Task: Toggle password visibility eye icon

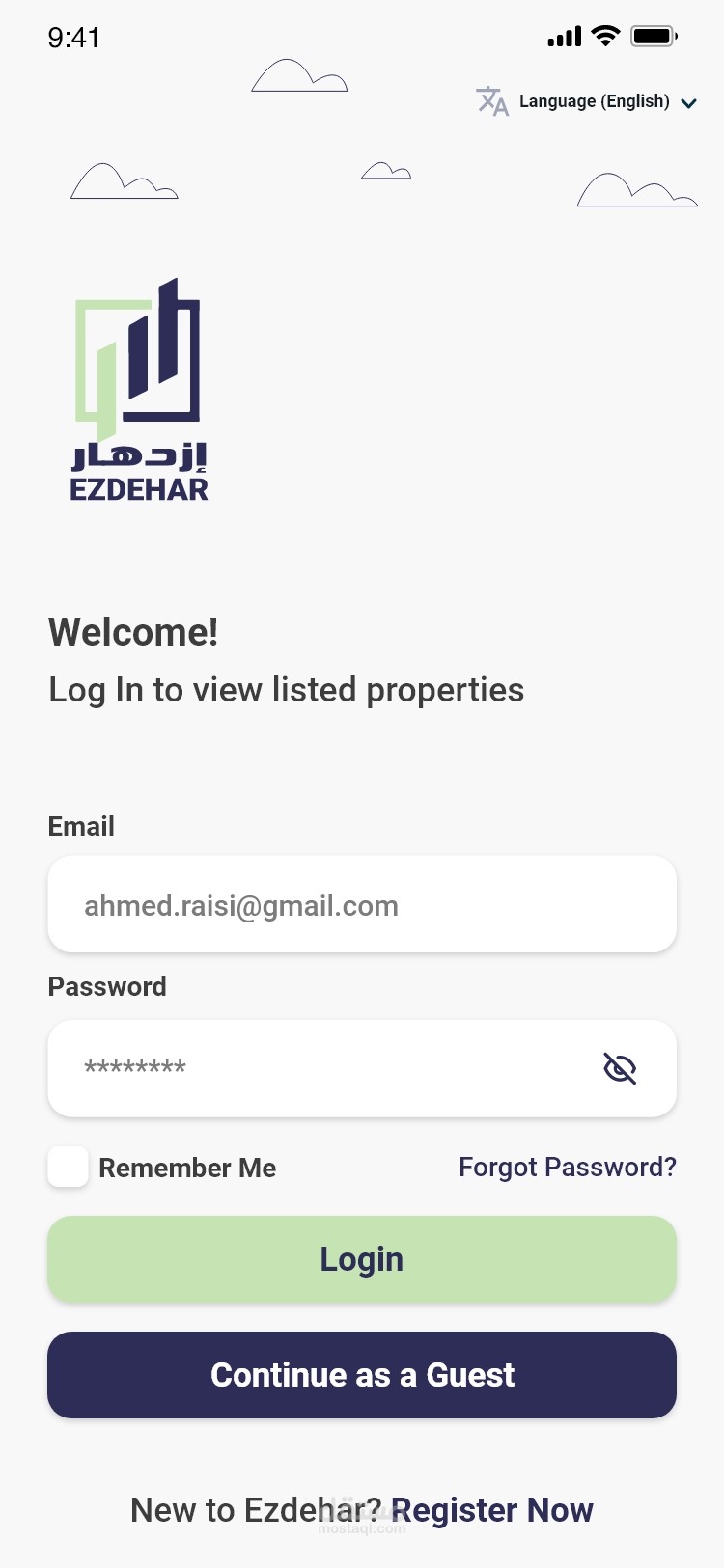Action: click(620, 1068)
